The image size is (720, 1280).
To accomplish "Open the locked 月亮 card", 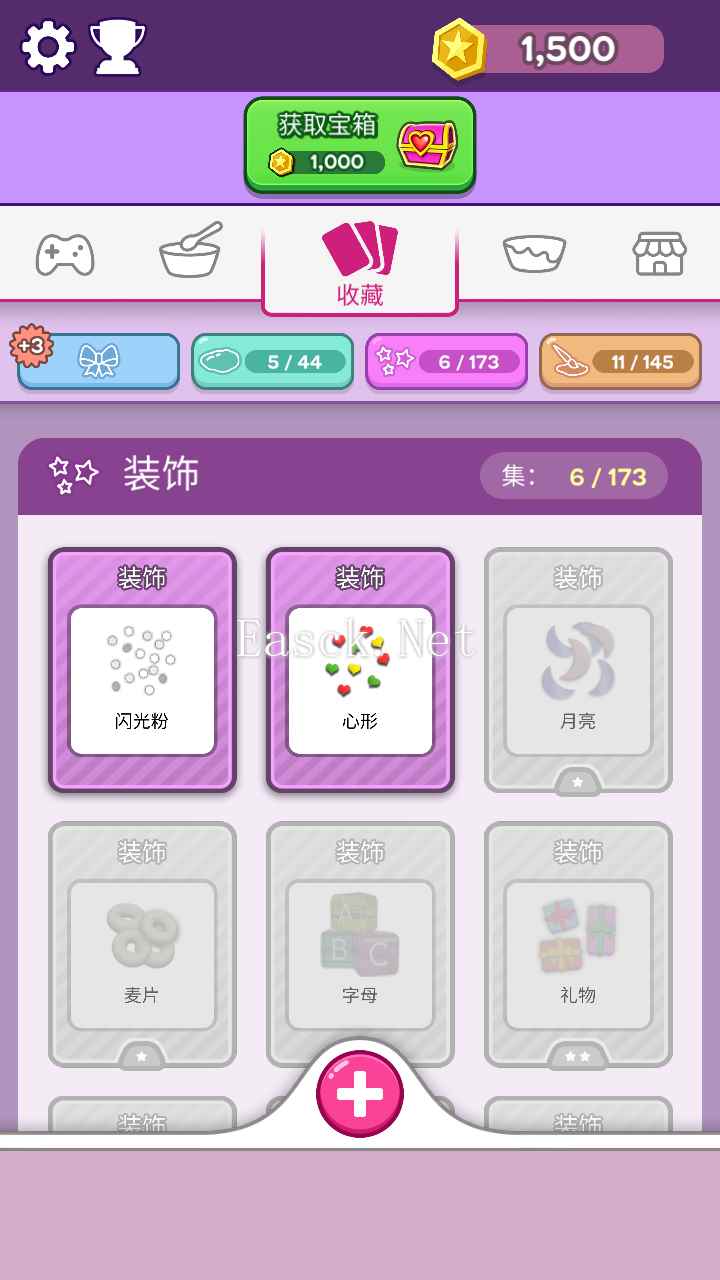I will click(x=578, y=670).
